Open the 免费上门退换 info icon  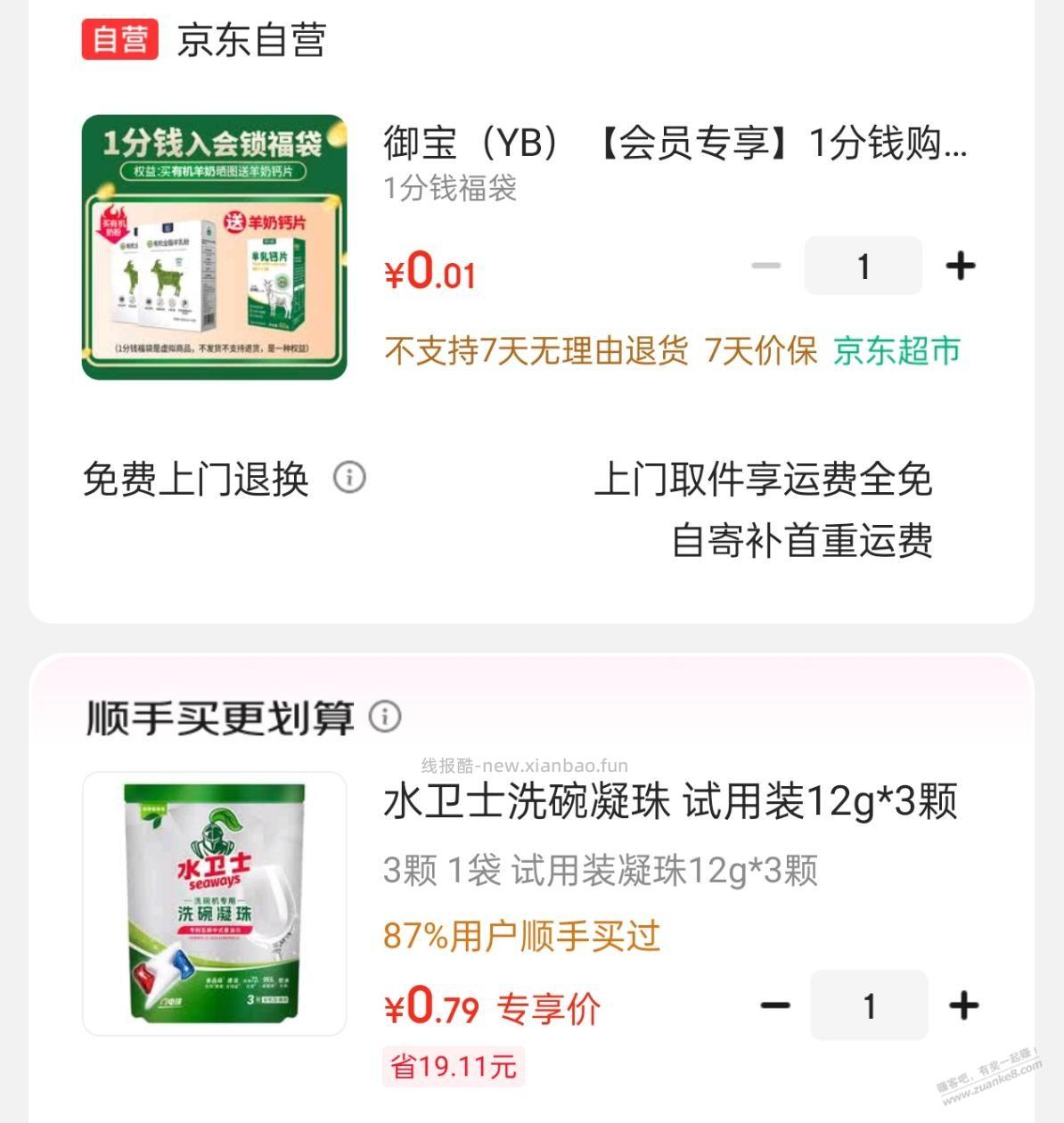click(x=349, y=478)
